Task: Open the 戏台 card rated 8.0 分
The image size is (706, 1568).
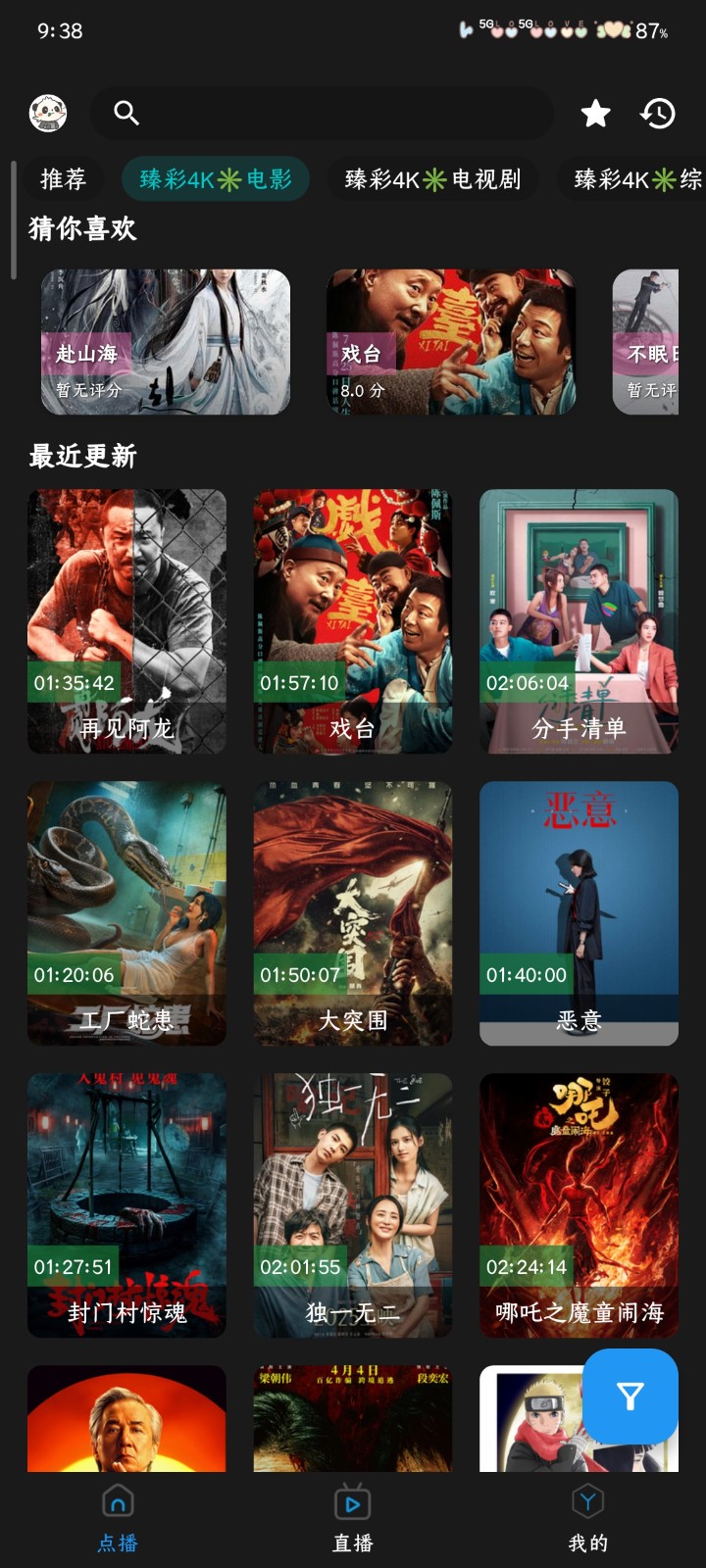Action: 450,342
